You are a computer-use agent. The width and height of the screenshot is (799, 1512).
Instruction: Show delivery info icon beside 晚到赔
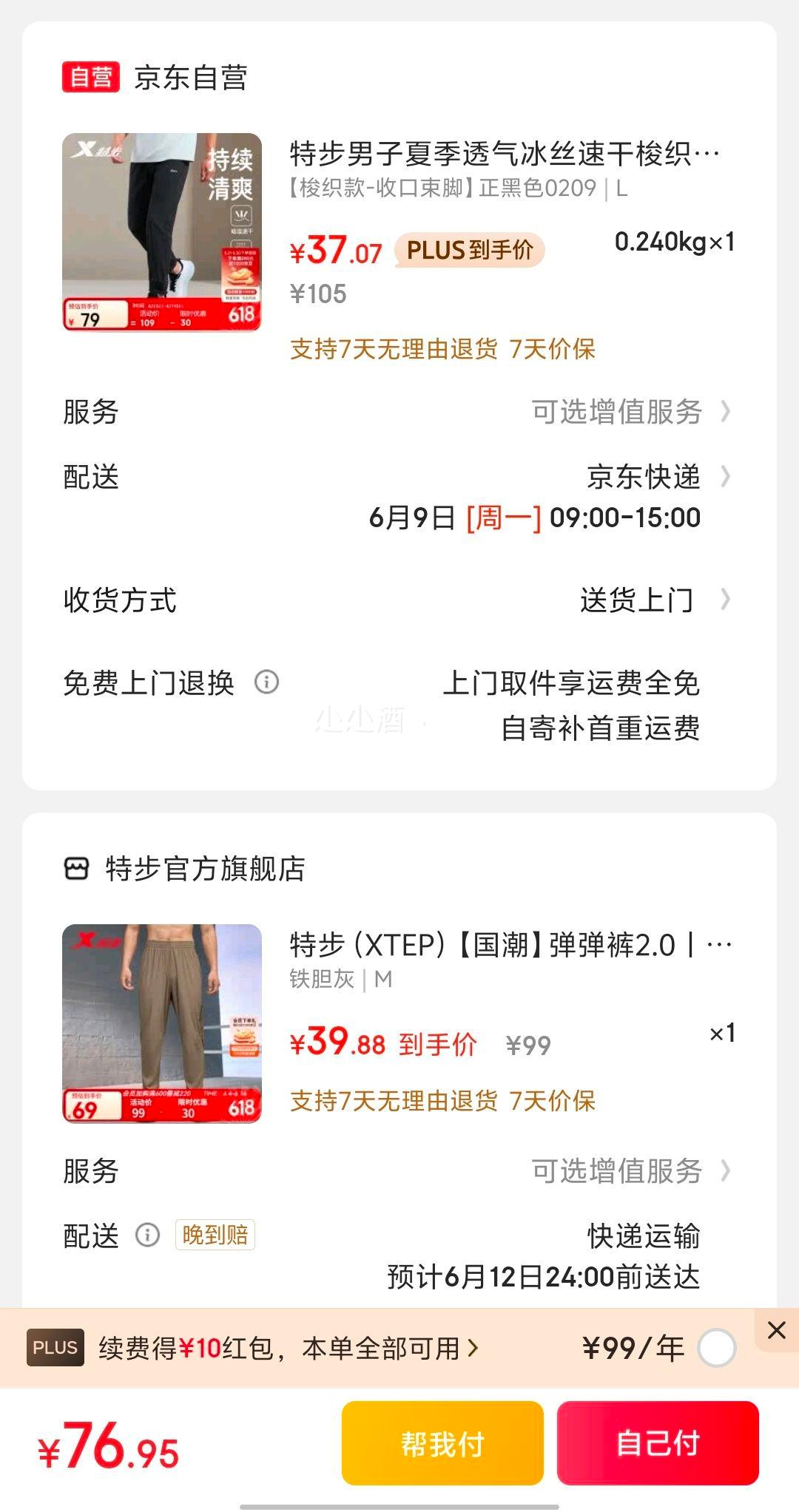pos(147,1235)
